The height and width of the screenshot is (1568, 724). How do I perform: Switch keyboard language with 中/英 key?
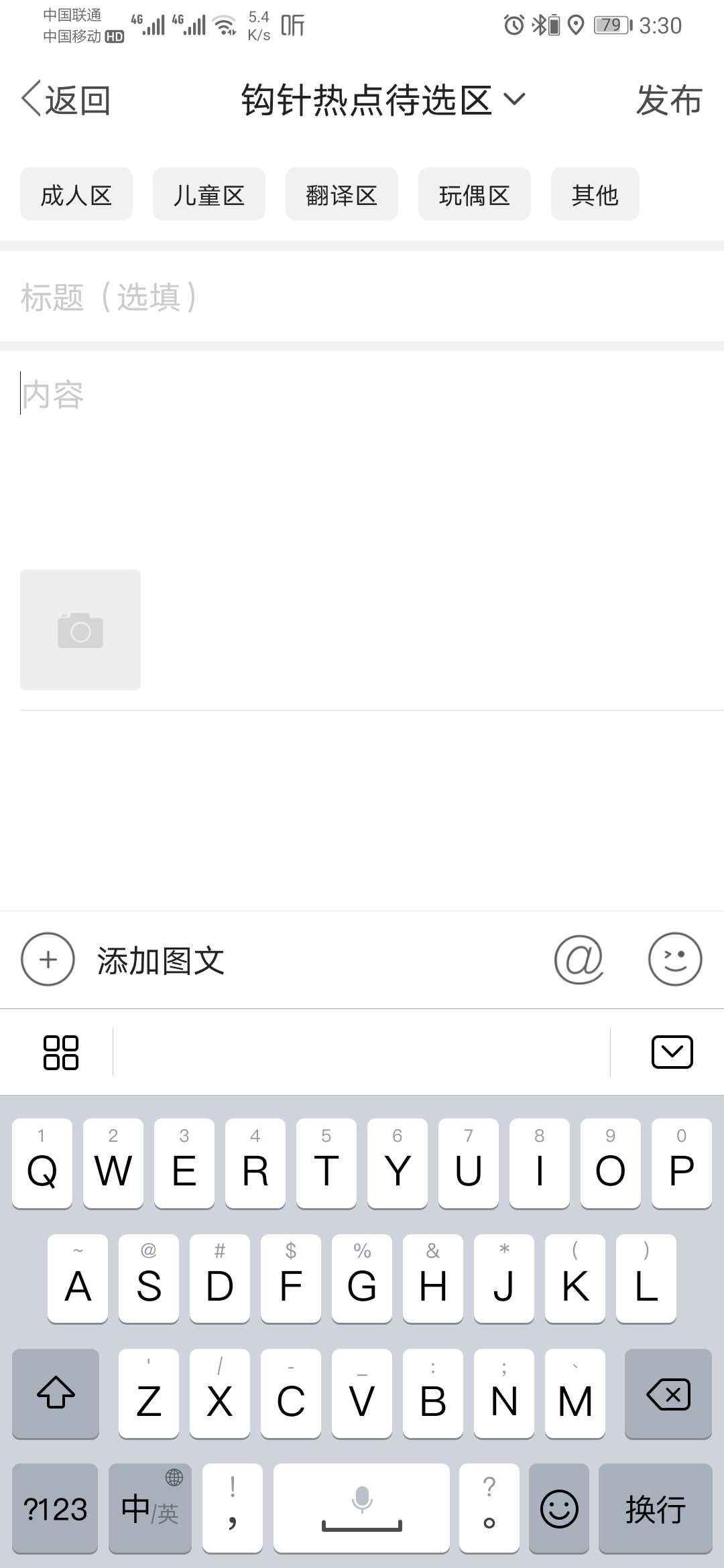point(150,1508)
